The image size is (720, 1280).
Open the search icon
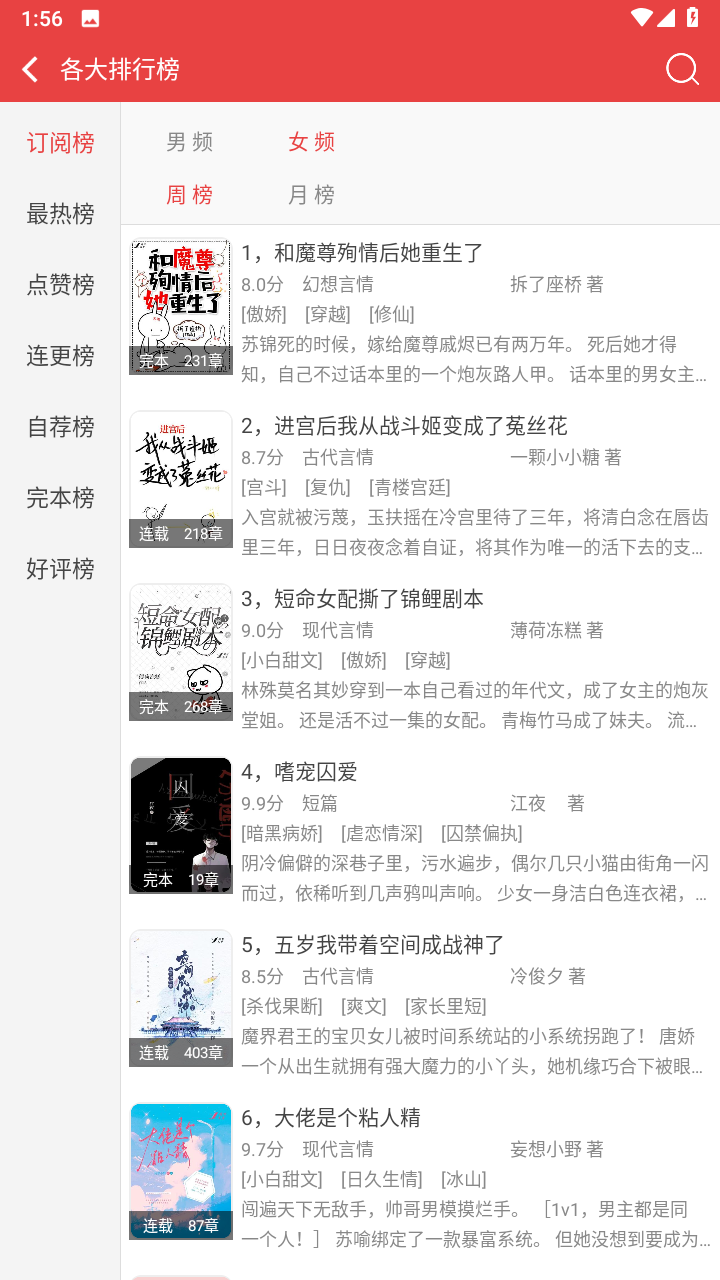click(x=682, y=69)
